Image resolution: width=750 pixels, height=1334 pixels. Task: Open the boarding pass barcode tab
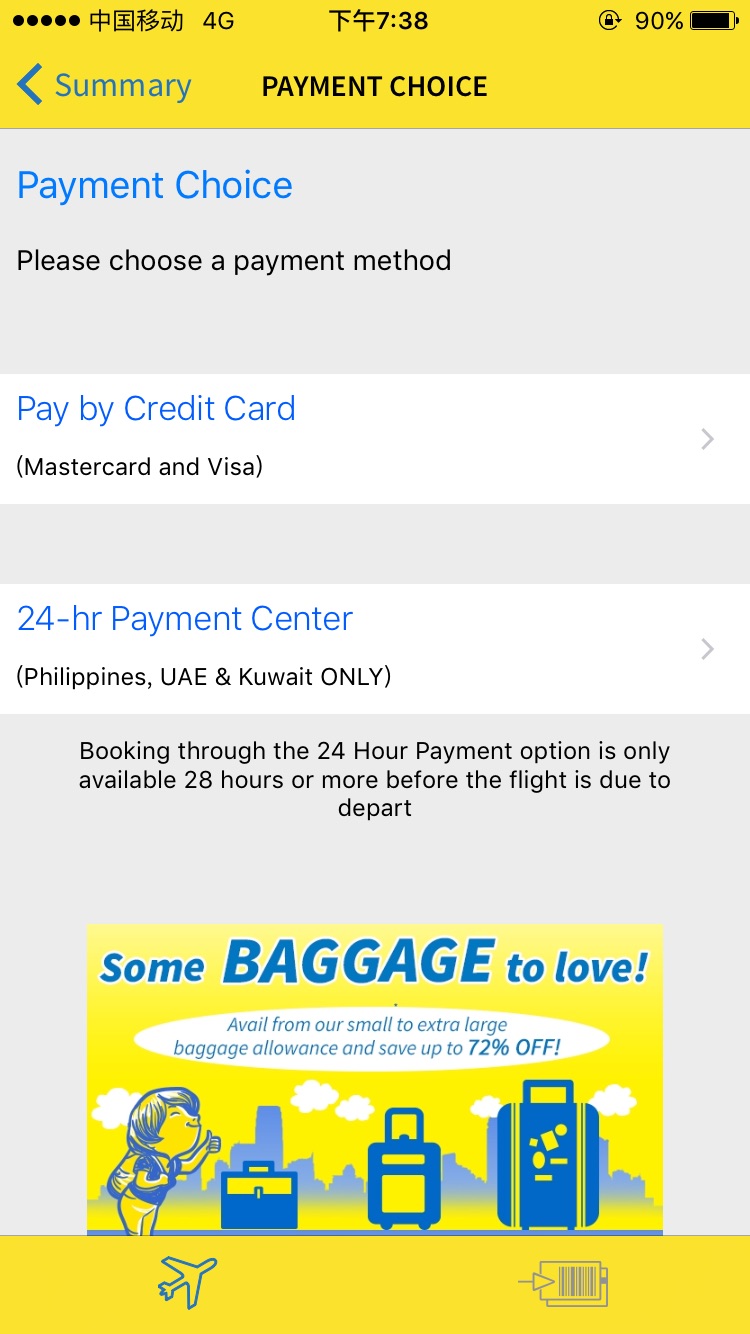563,1284
